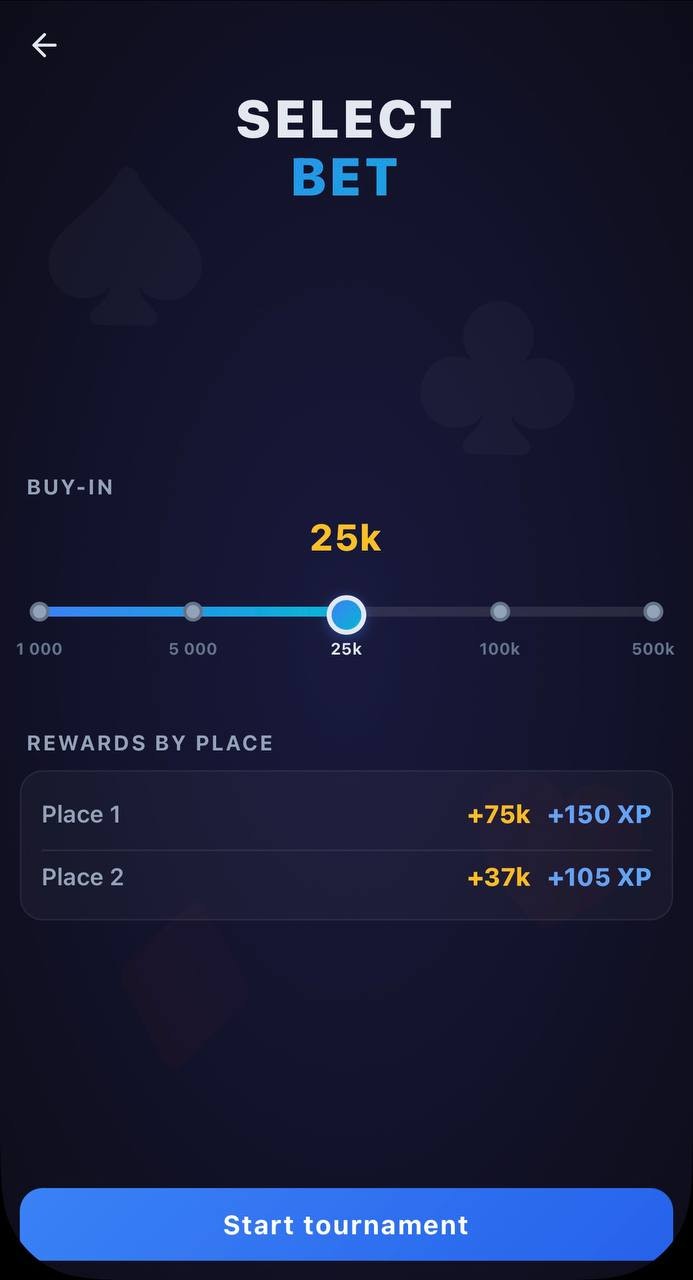Pick the 500k buy-in stop

tap(653, 612)
